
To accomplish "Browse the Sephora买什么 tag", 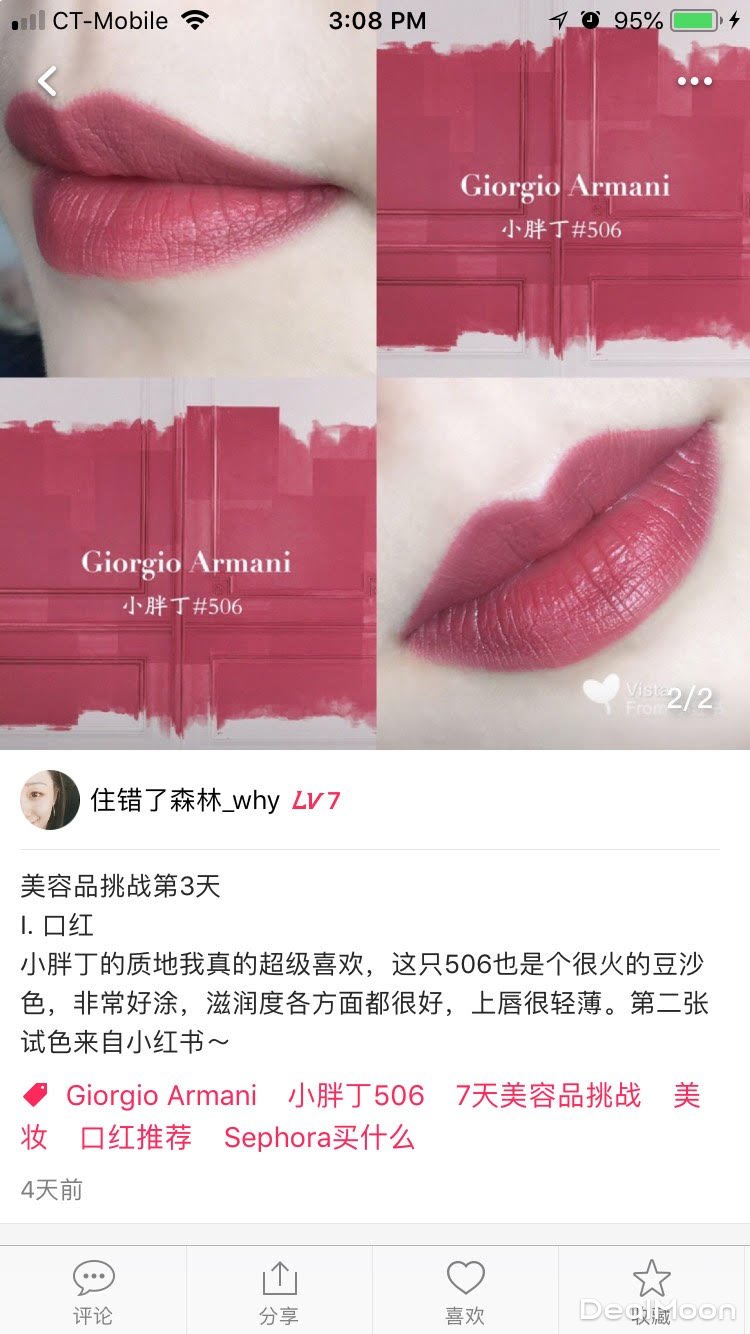I will [x=319, y=1138].
